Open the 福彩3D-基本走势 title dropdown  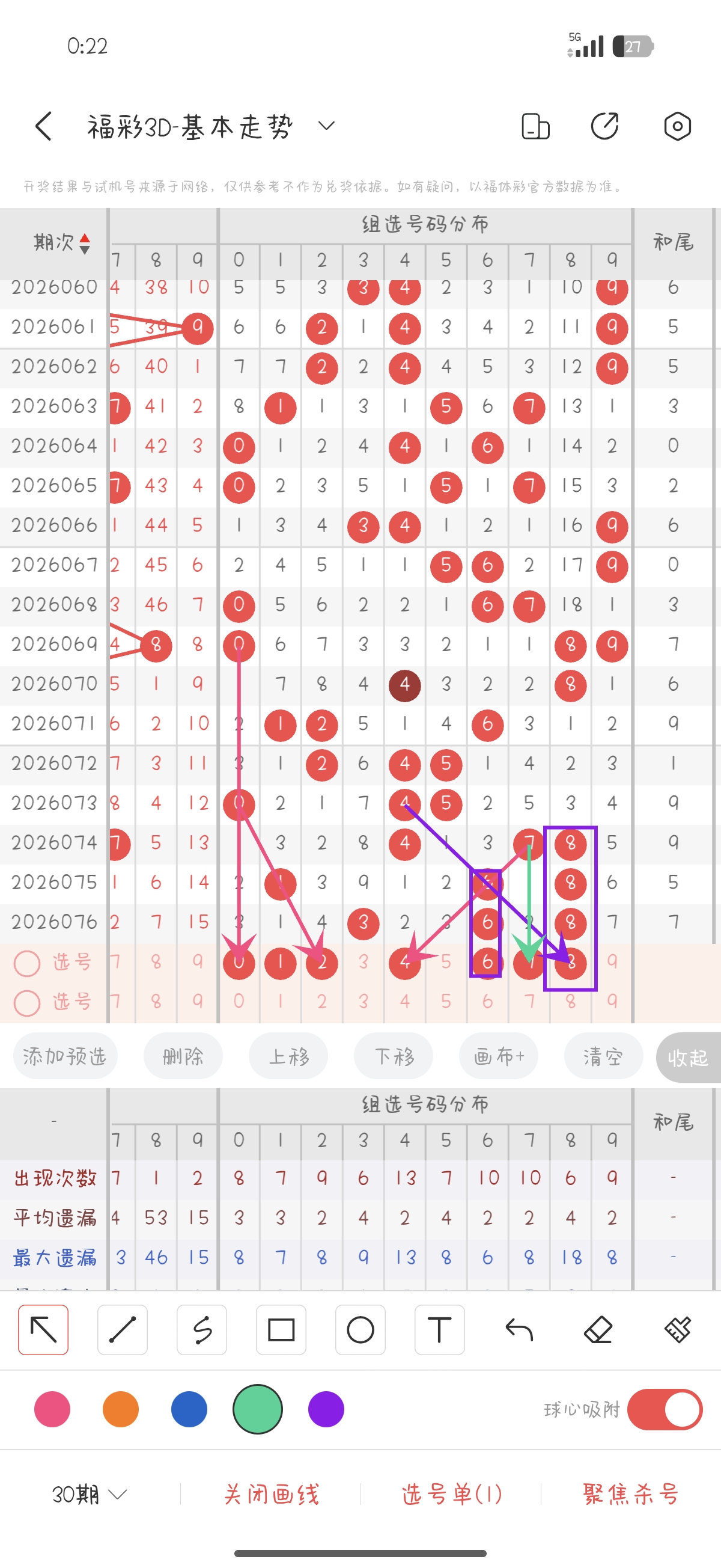coord(325,127)
